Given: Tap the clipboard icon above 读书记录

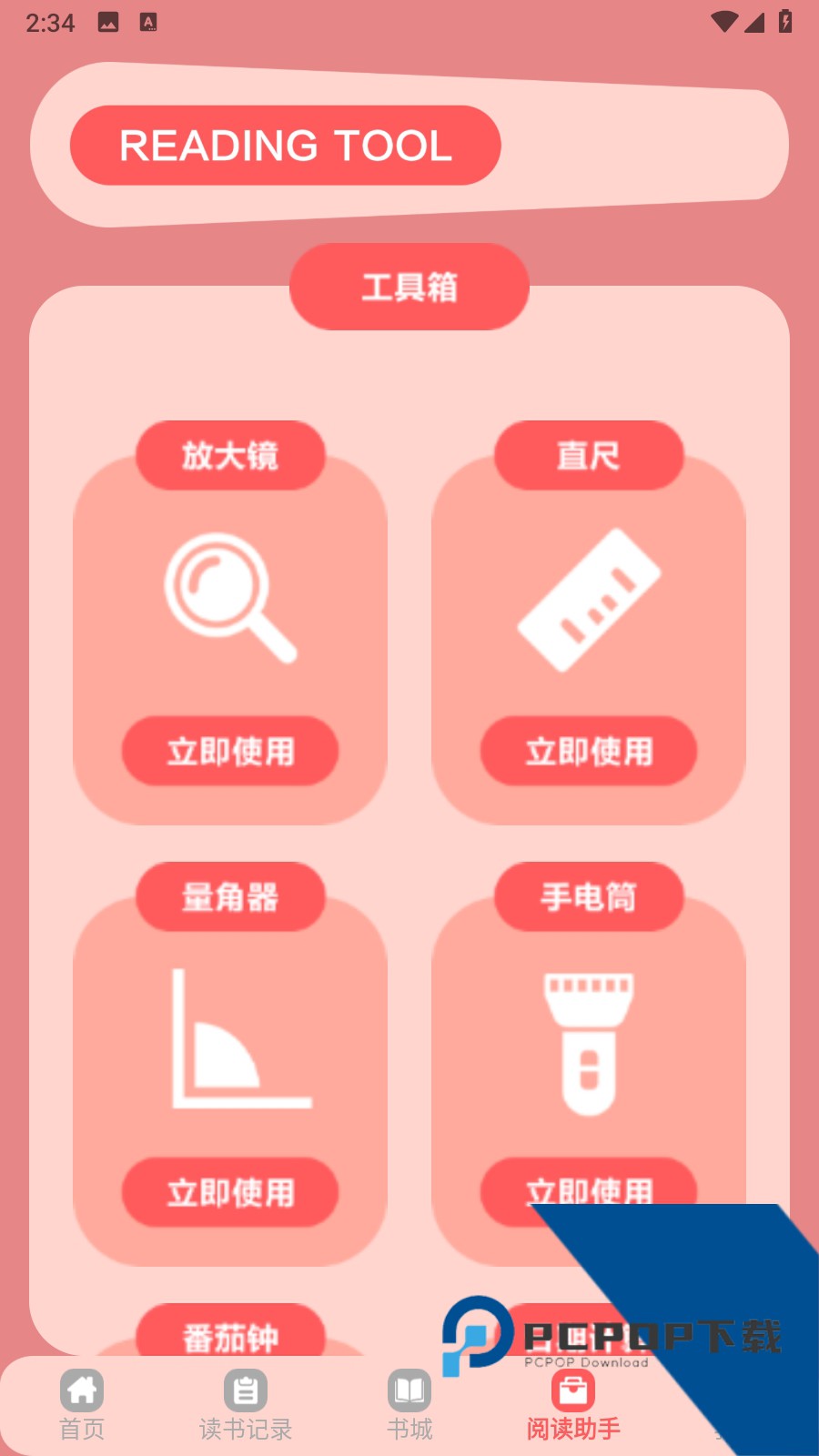Looking at the screenshot, I should pos(244,1390).
